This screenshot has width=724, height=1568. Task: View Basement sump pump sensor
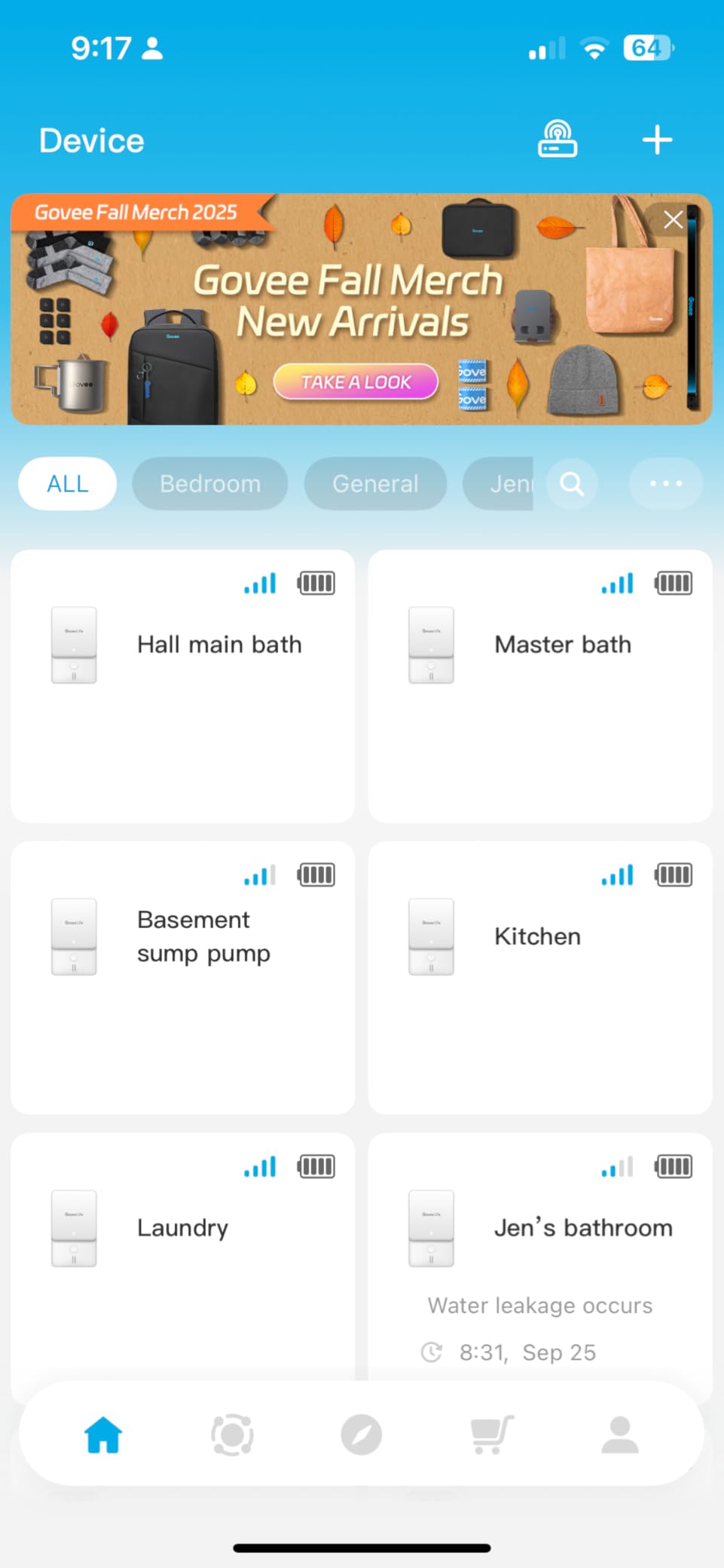tap(182, 977)
